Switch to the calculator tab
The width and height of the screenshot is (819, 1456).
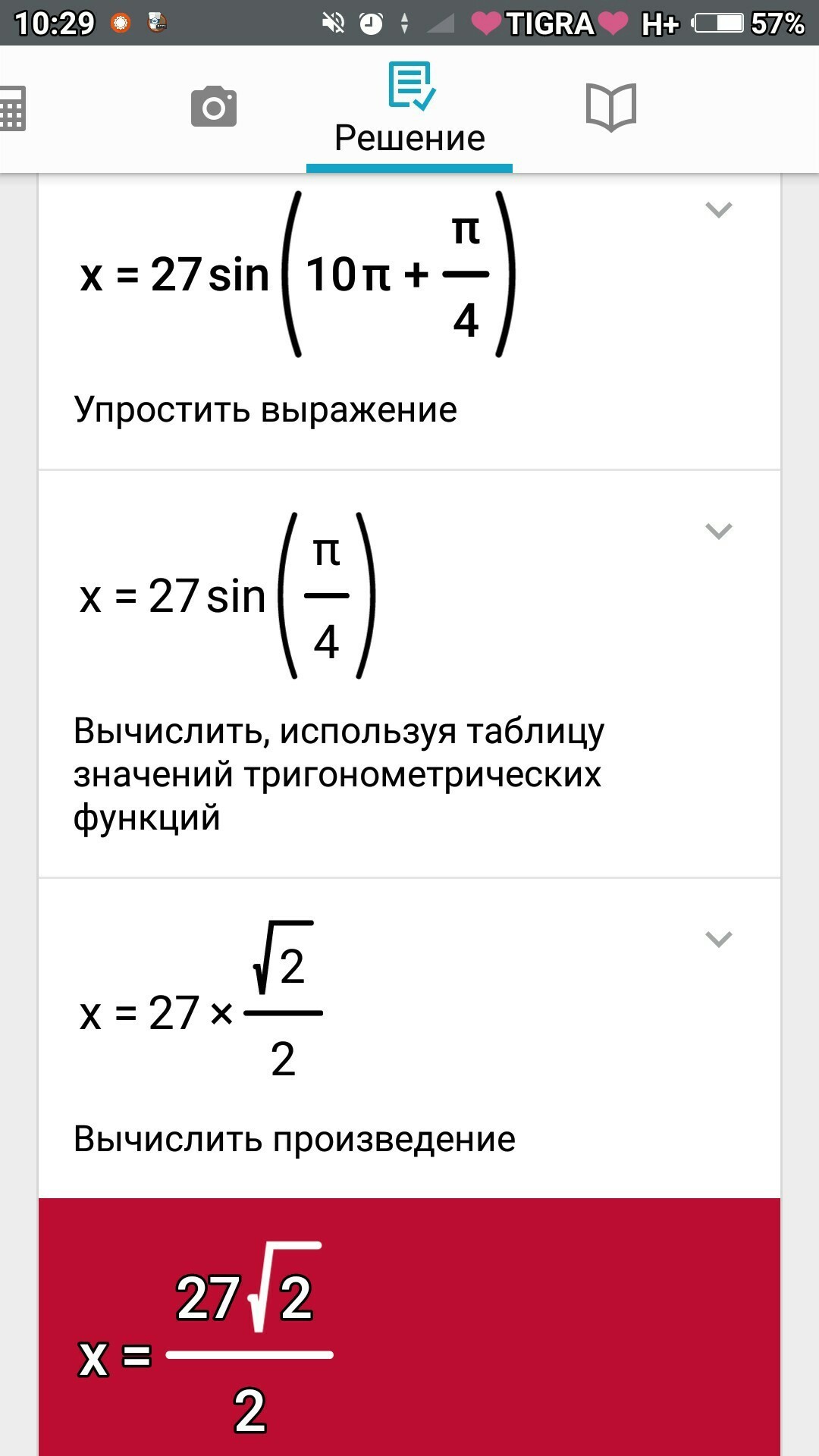[12, 108]
